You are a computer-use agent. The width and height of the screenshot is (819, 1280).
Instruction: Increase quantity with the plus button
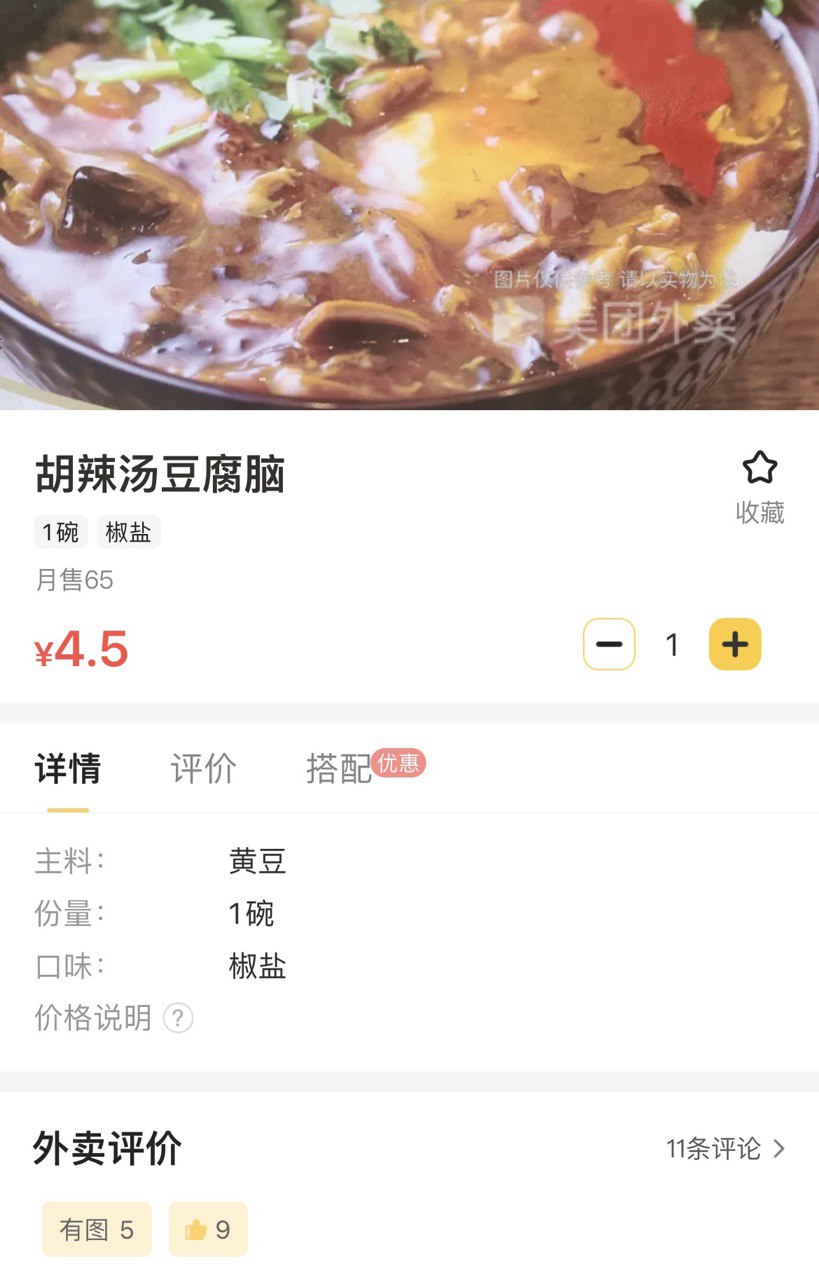[735, 644]
